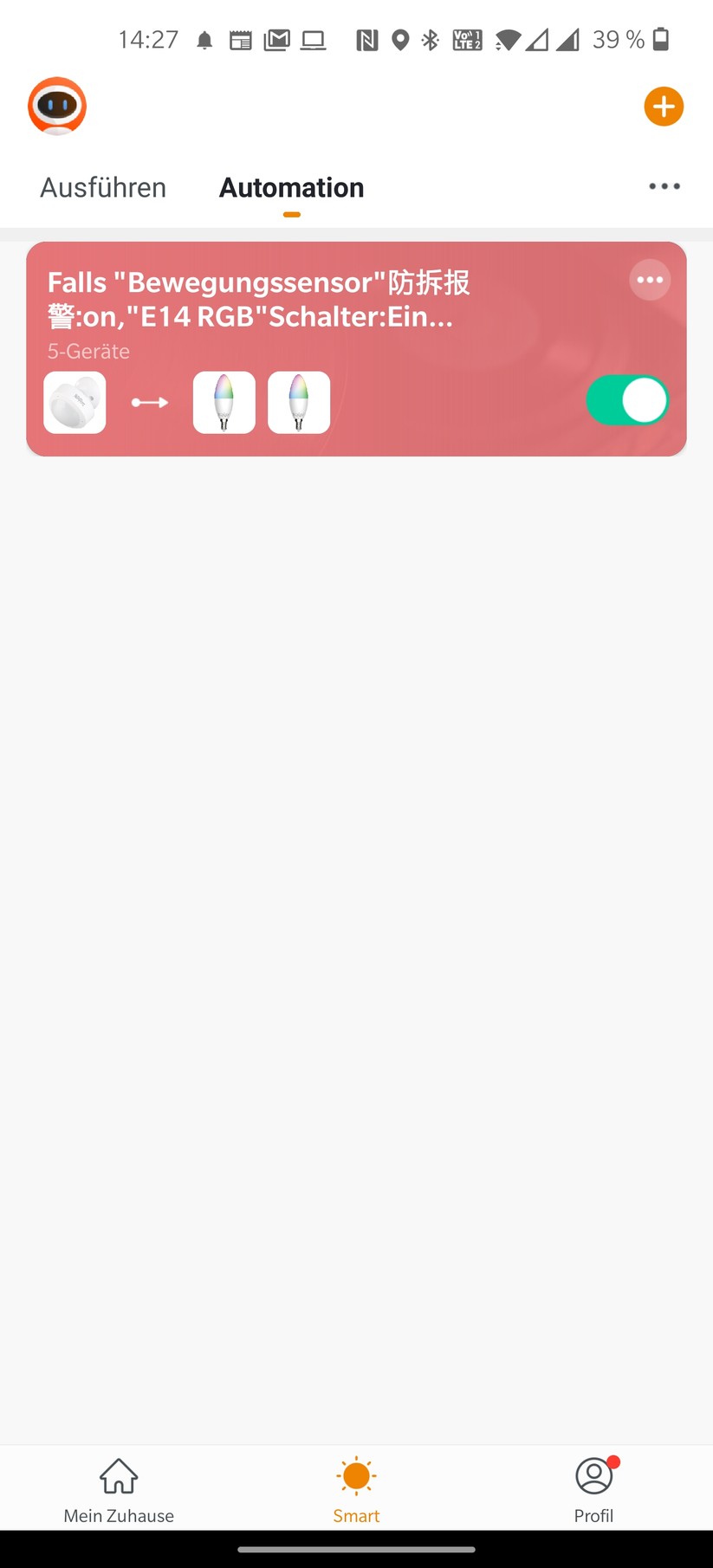Disable the Bewegungssensor automation switch
Viewport: 713px width, 1568px height.
point(627,400)
